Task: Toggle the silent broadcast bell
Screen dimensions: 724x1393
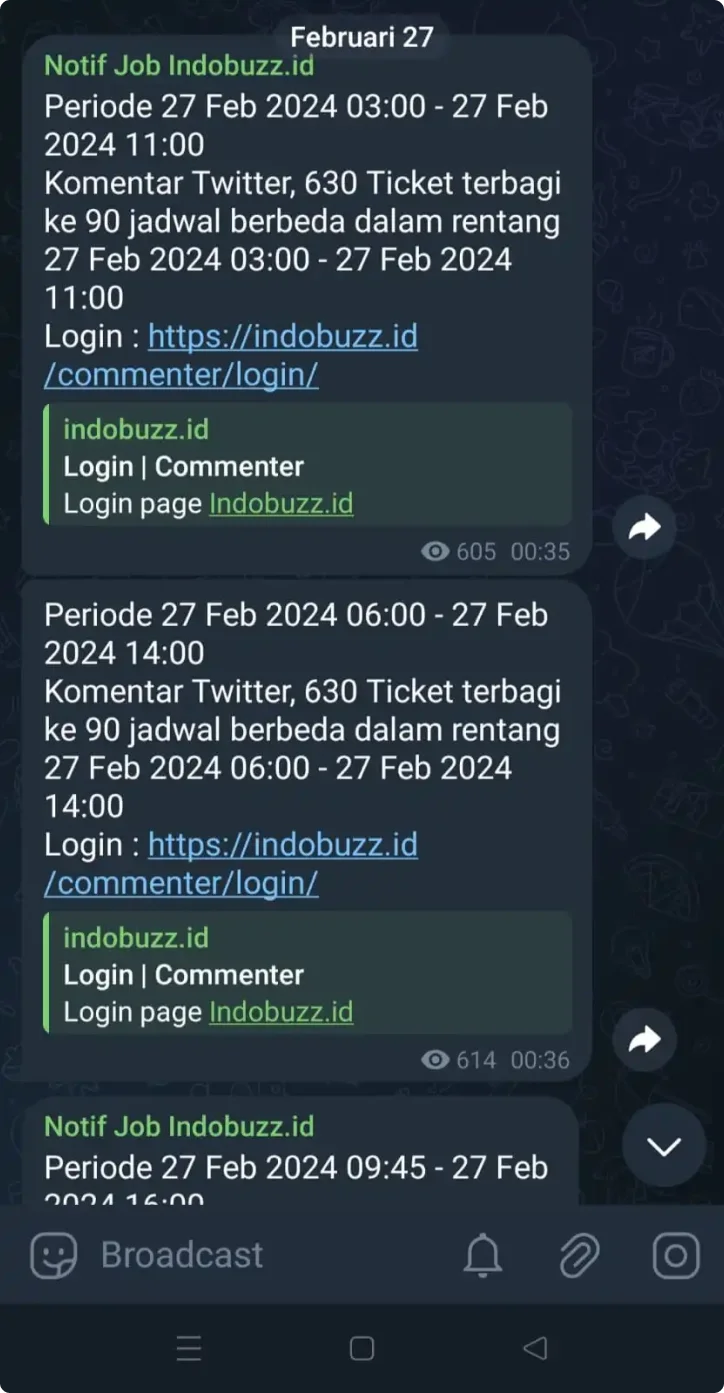Action: tap(483, 1255)
